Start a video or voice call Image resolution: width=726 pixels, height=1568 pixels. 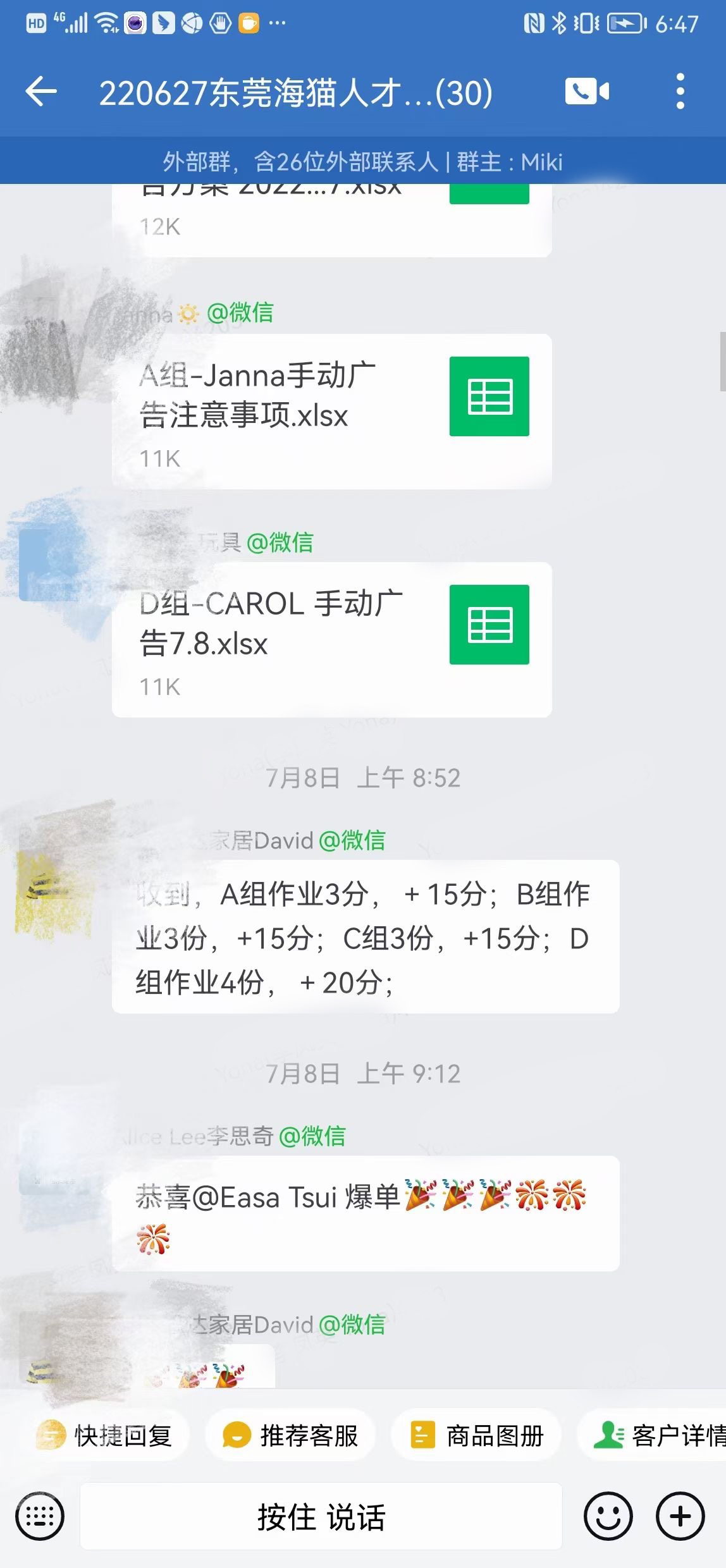[x=586, y=92]
